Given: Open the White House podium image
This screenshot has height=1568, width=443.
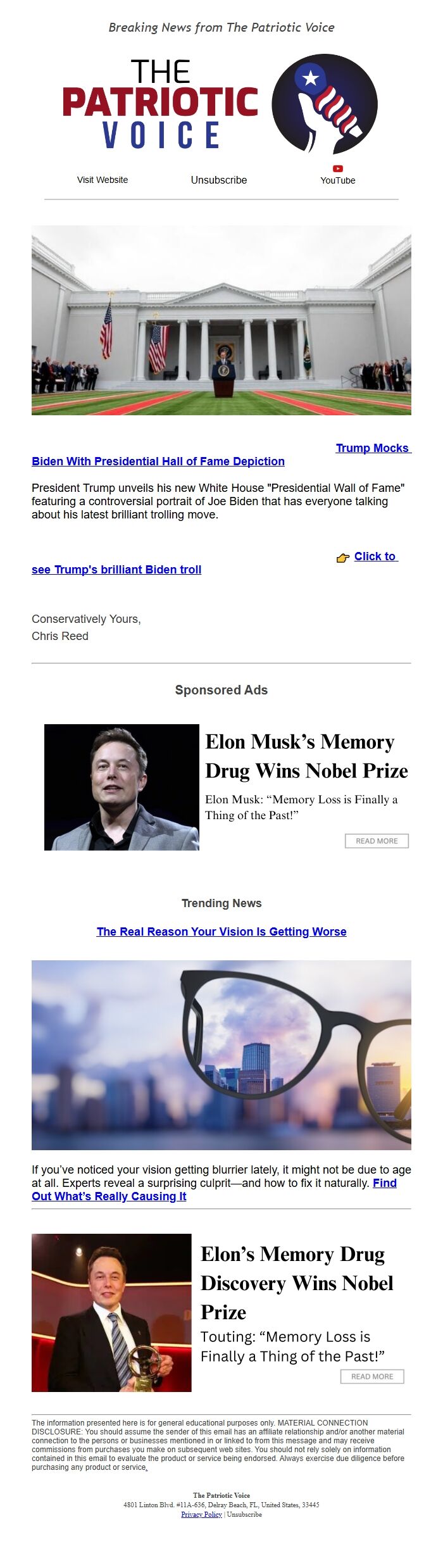Looking at the screenshot, I should point(221,320).
